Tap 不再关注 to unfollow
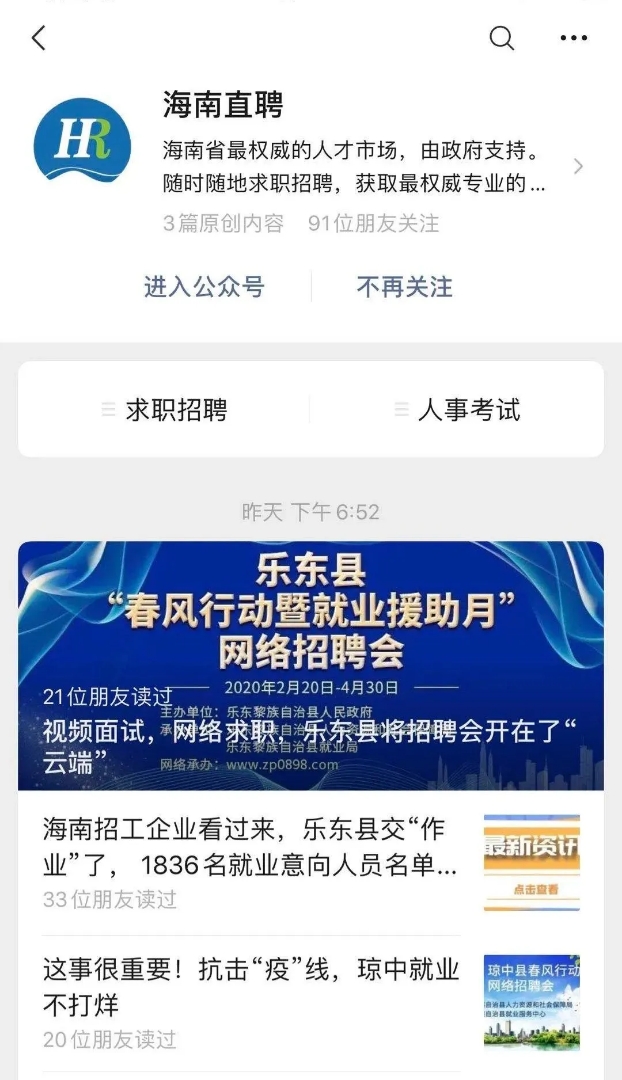The height and width of the screenshot is (1080, 622). pyautogui.click(x=404, y=287)
